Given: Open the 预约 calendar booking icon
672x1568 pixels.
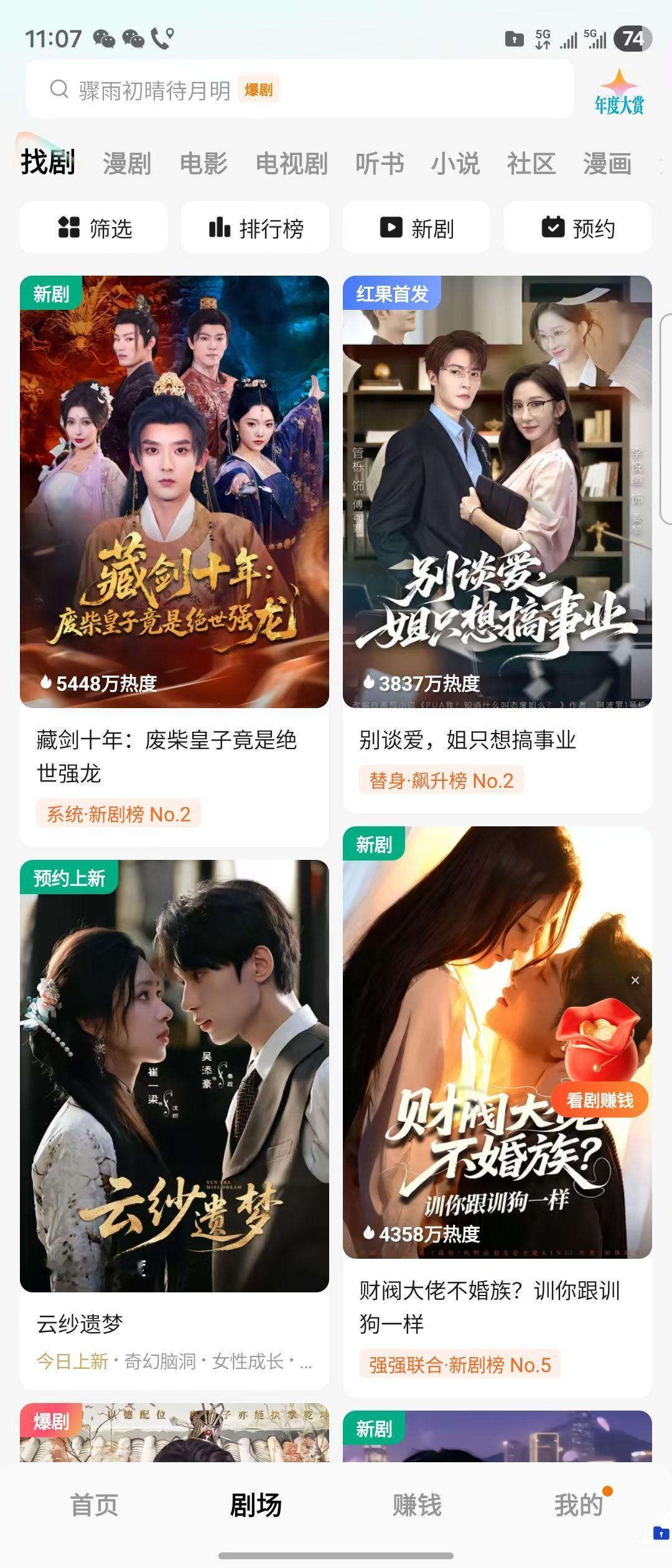Looking at the screenshot, I should click(x=553, y=227).
